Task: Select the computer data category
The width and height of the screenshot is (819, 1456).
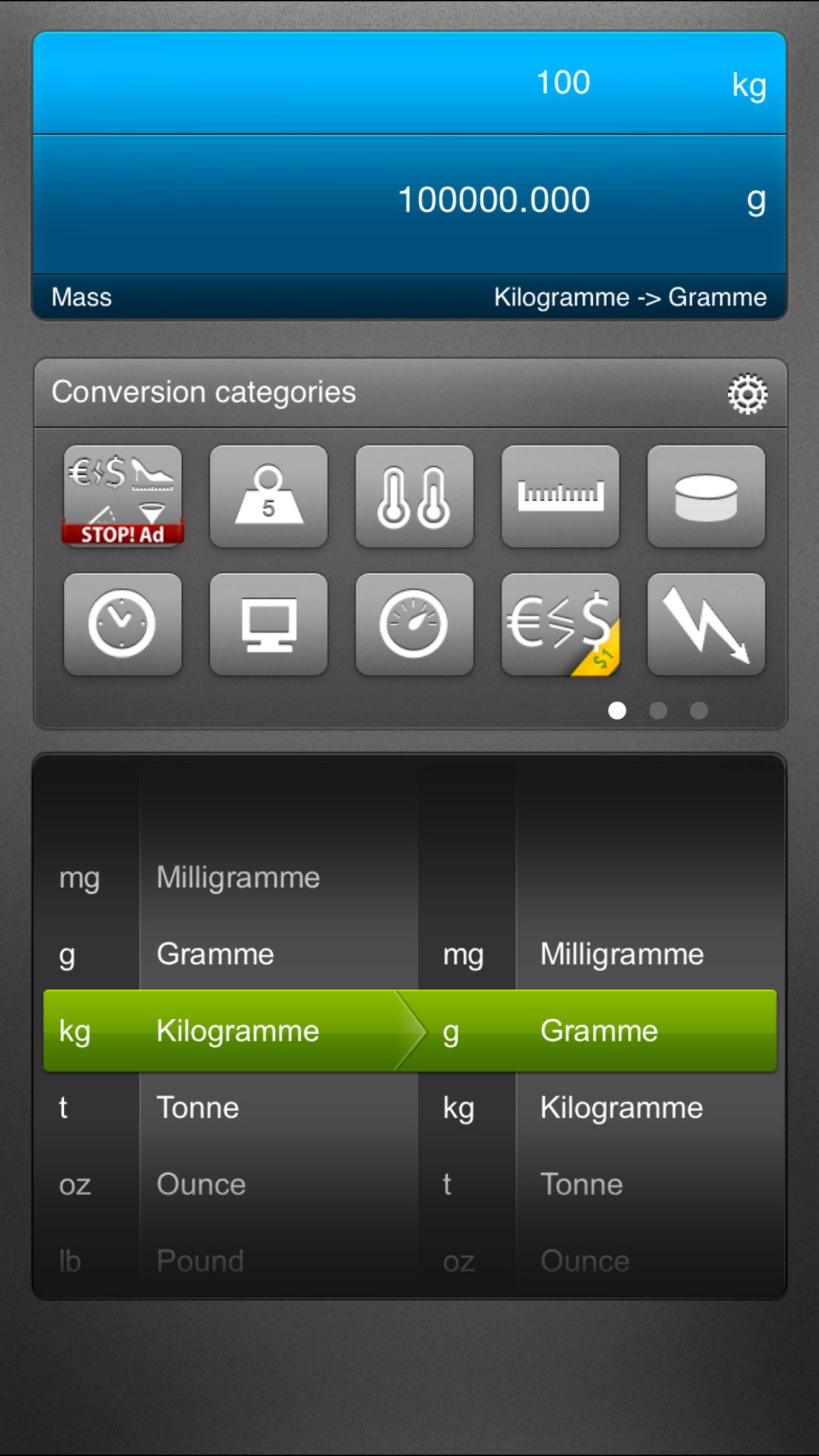Action: (x=269, y=624)
